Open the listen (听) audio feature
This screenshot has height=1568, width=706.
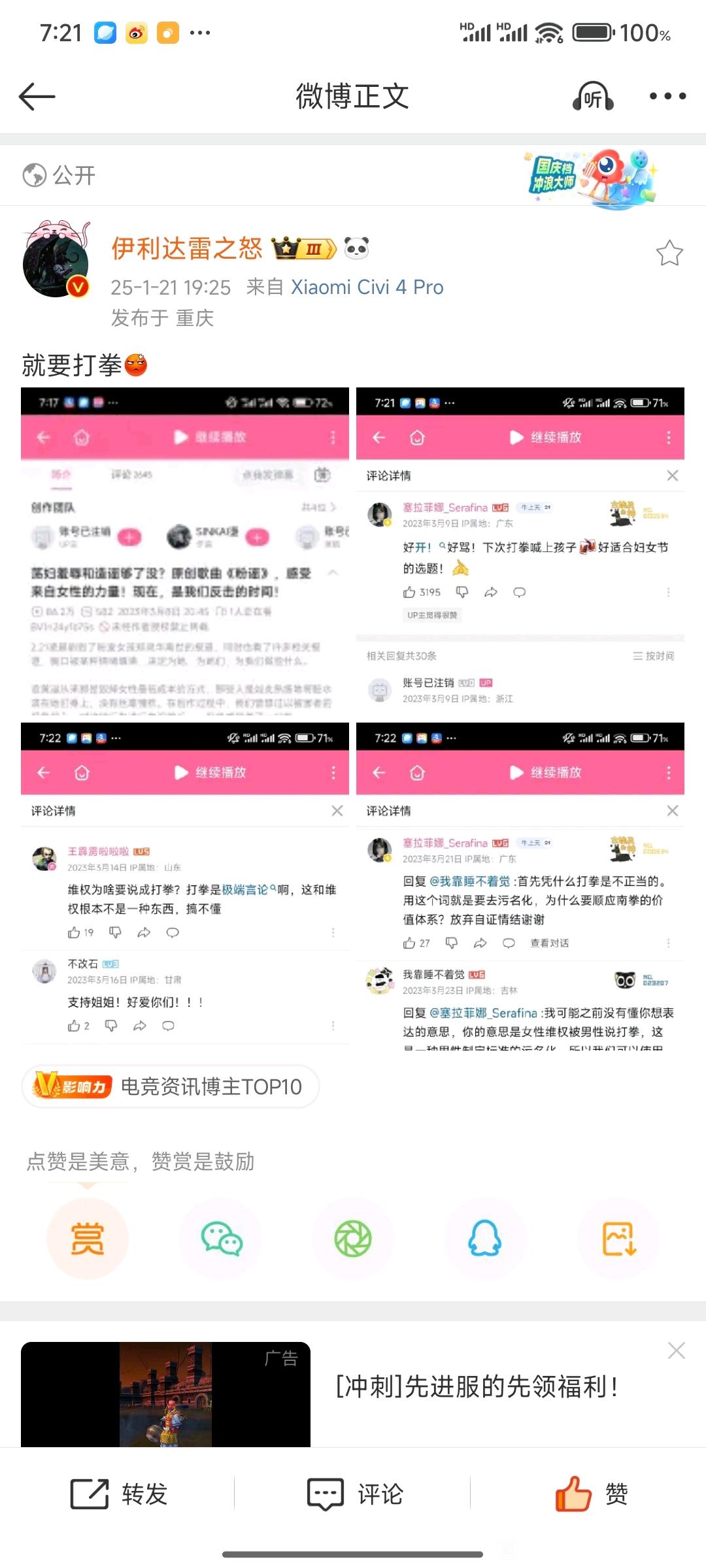[593, 97]
